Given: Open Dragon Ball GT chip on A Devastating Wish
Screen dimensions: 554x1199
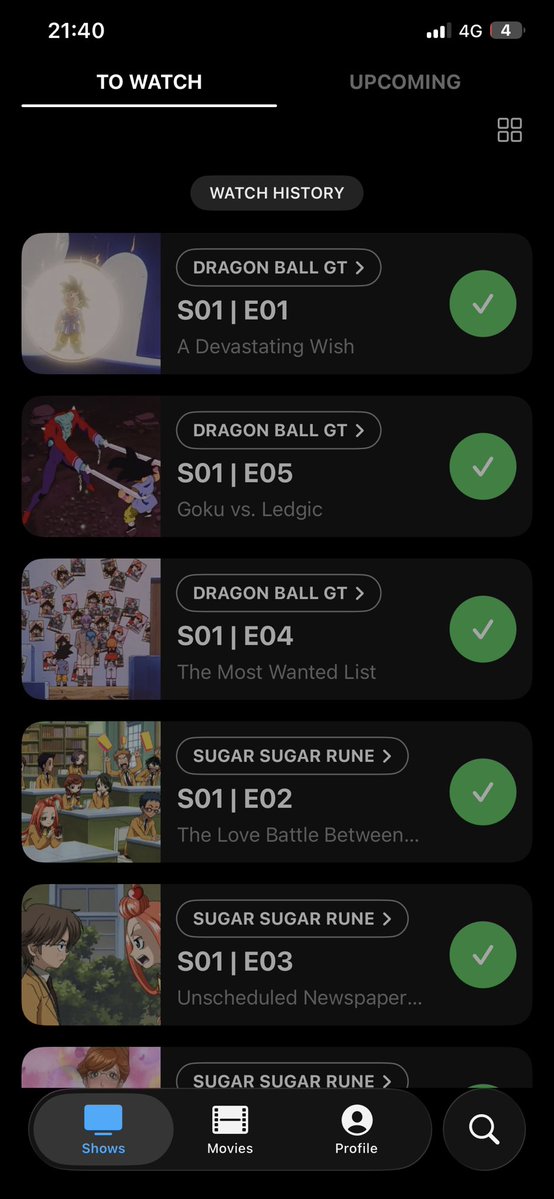Looking at the screenshot, I should (x=279, y=268).
